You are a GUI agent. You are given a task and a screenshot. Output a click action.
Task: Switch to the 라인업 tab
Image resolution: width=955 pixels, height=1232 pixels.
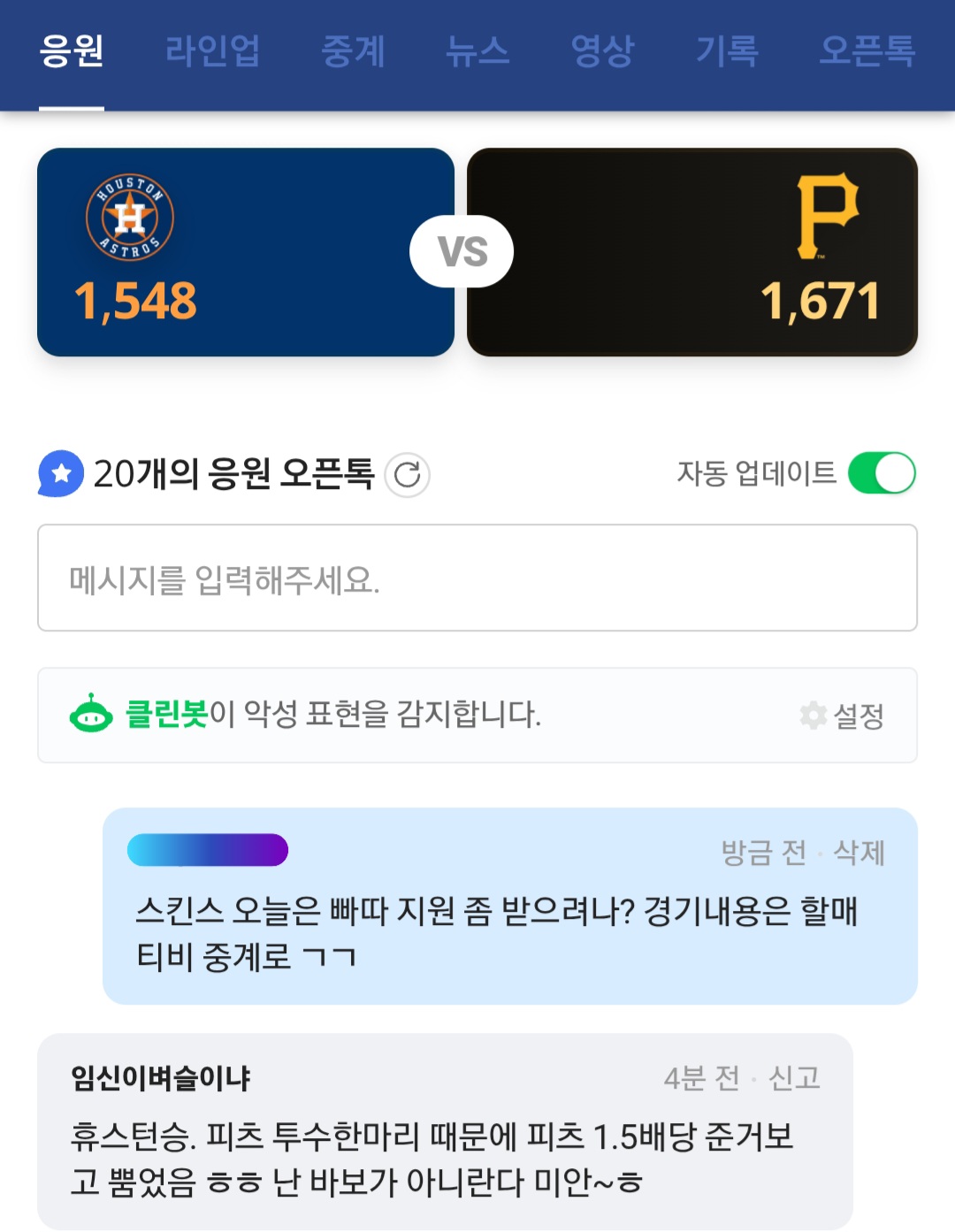(x=212, y=51)
